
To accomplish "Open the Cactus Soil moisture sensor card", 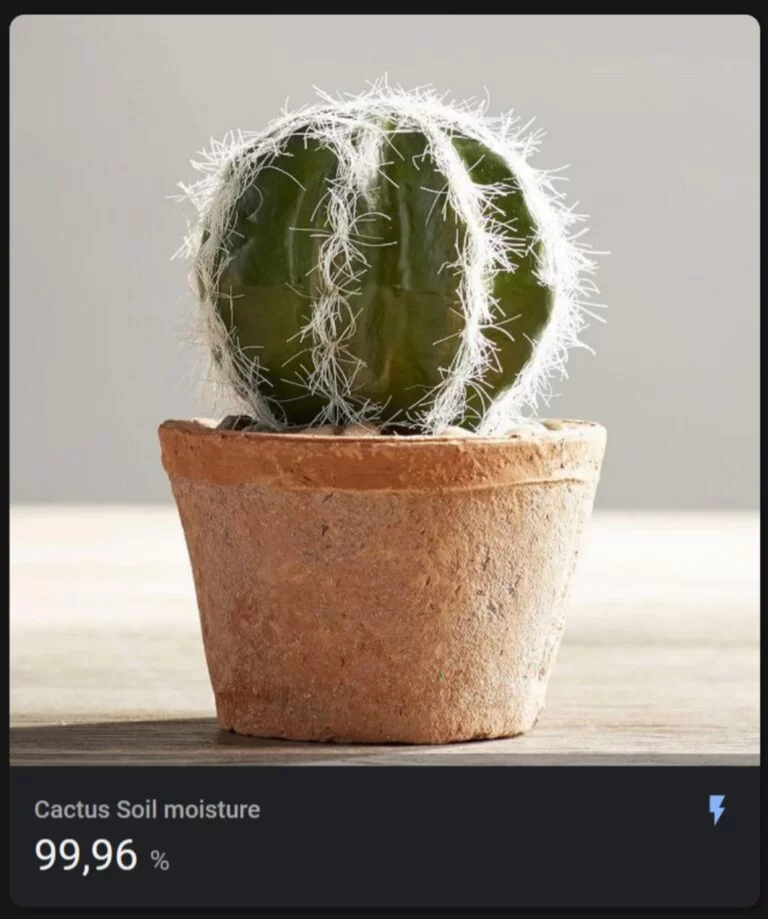I will coord(147,809).
